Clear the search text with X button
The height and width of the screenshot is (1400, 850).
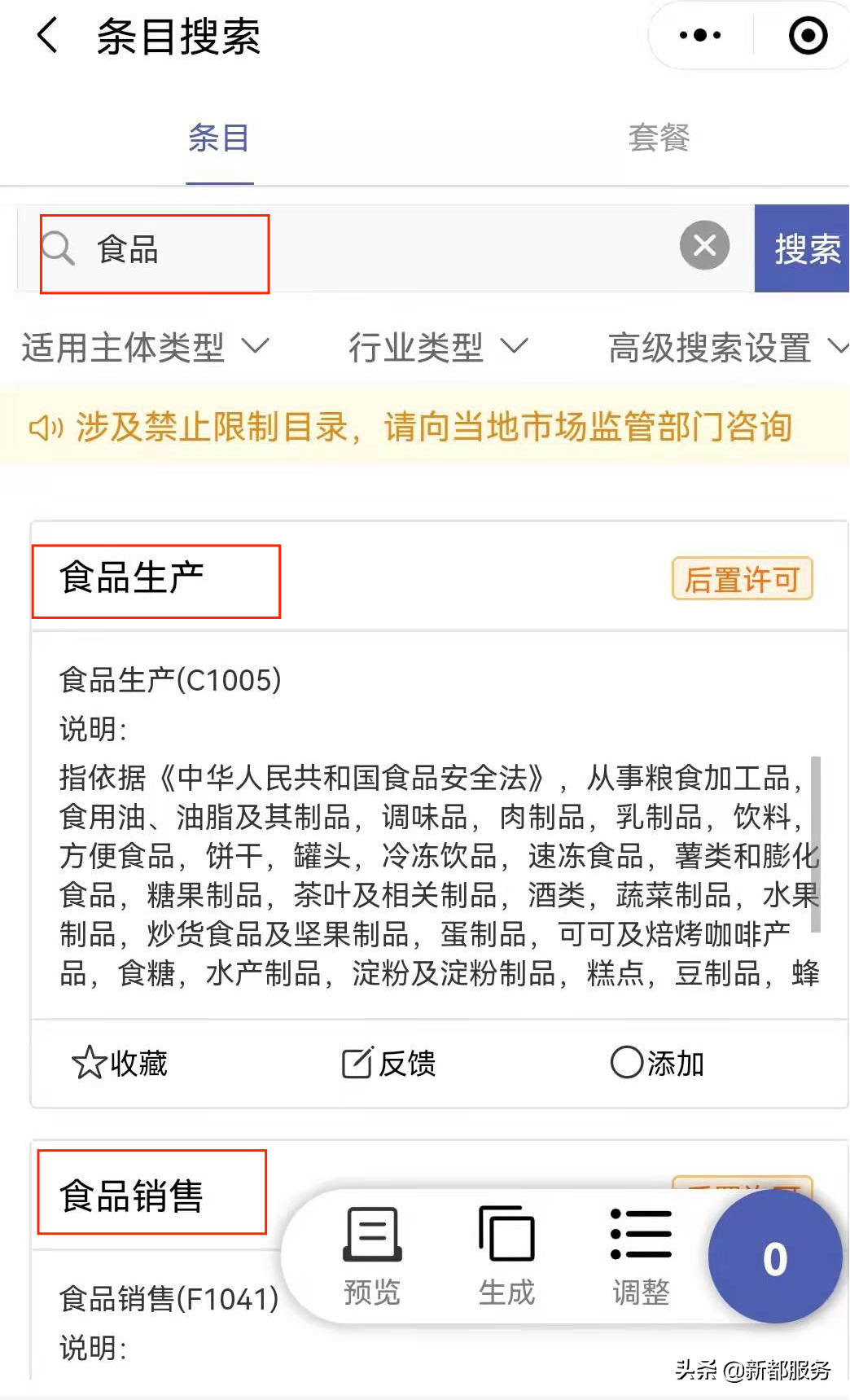click(704, 245)
